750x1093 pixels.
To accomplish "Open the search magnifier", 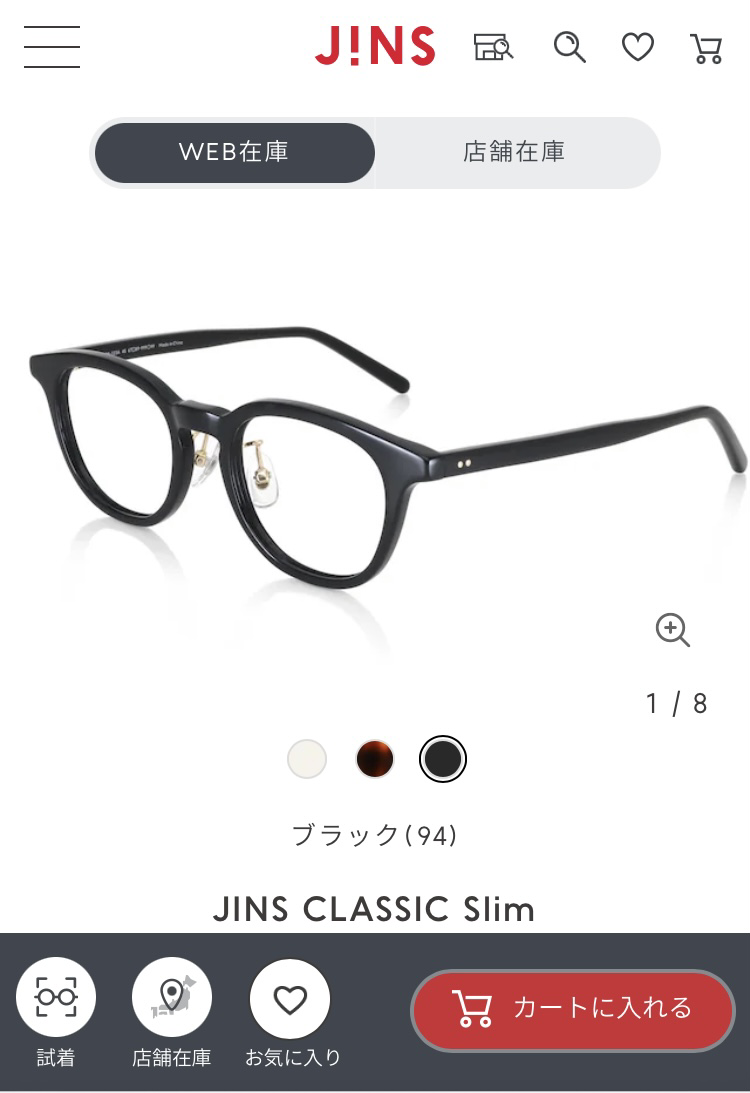I will (x=569, y=47).
